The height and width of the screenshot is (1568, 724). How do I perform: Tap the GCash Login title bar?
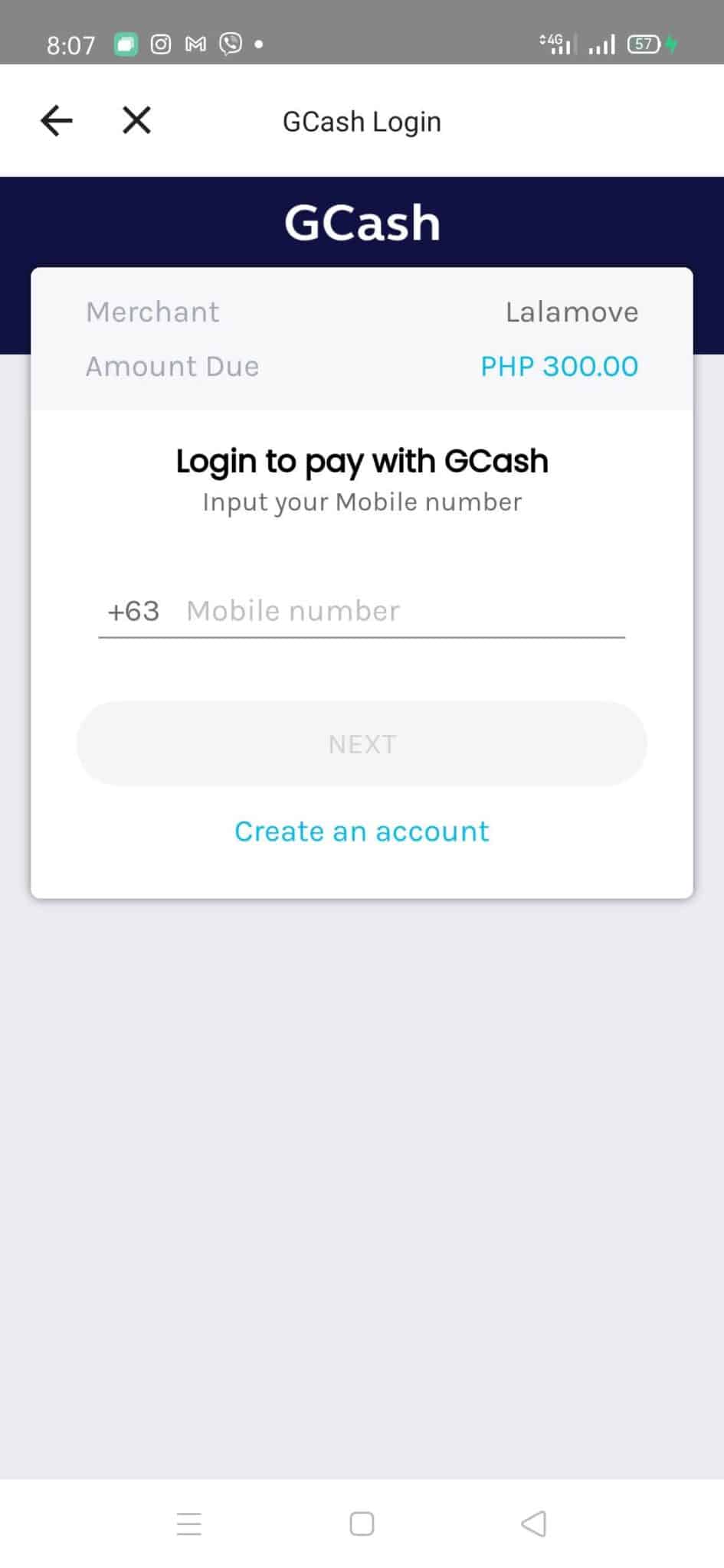362,121
